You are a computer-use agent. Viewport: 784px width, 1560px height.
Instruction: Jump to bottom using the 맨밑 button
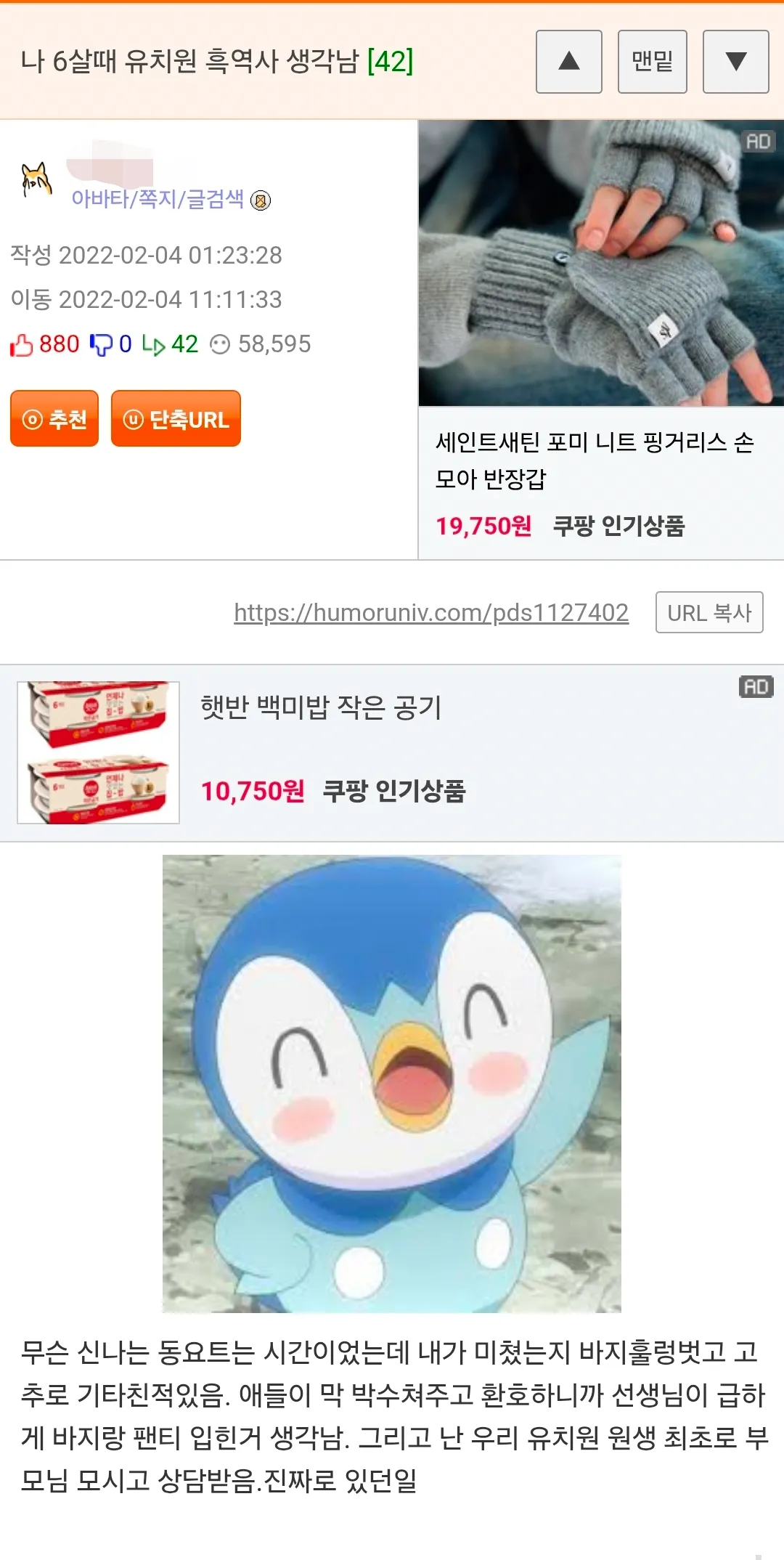tap(652, 62)
